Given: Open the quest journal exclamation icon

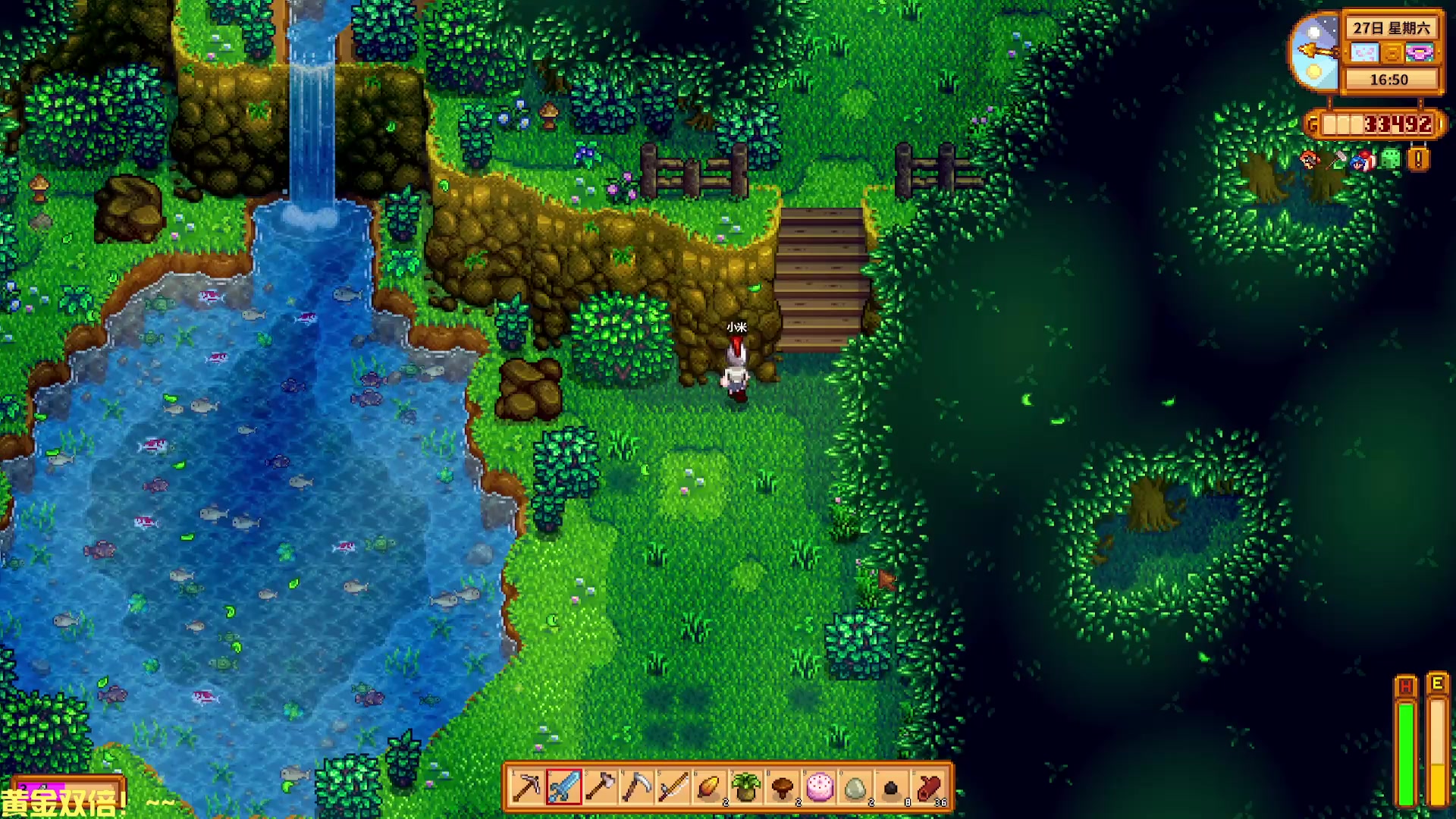Looking at the screenshot, I should (x=1418, y=158).
